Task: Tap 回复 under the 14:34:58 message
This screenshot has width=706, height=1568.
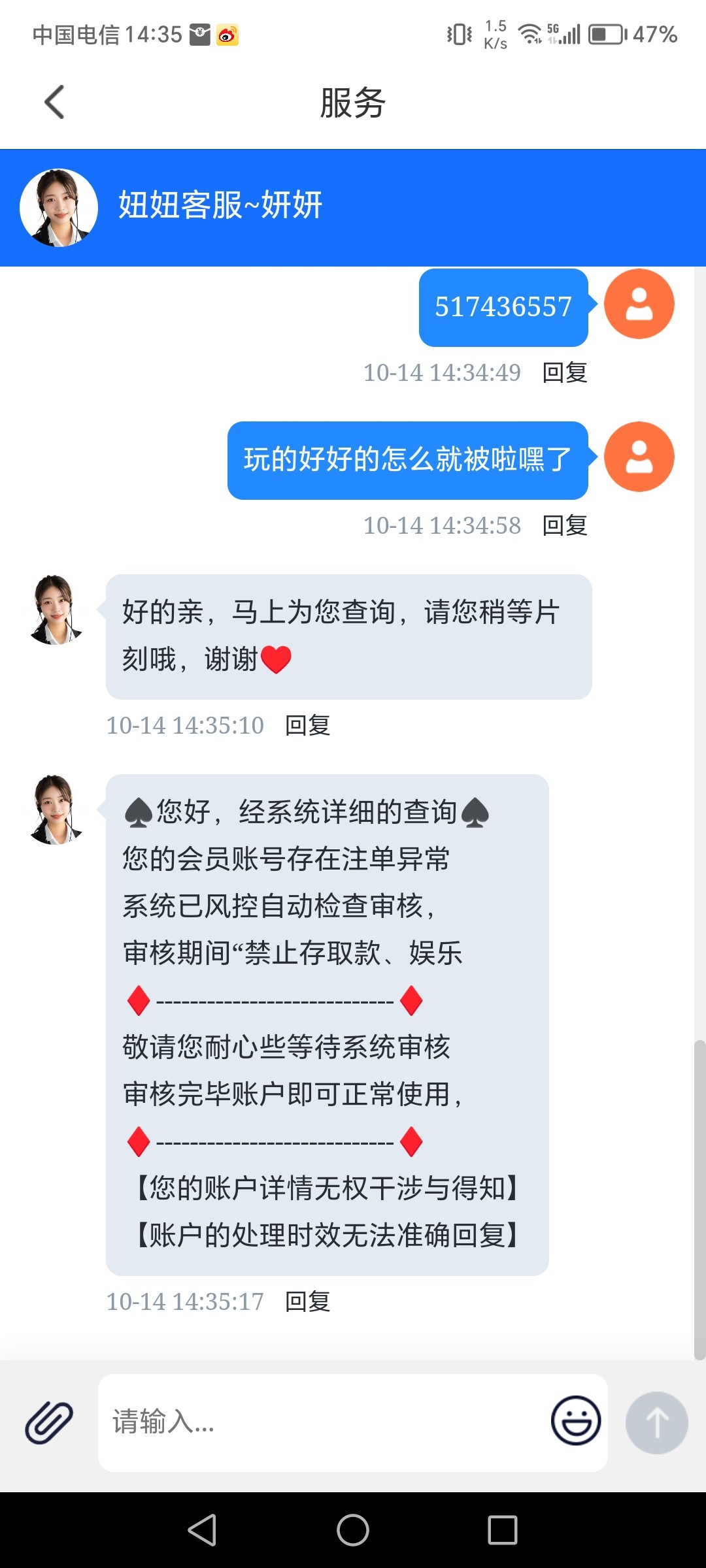Action: 565,526
